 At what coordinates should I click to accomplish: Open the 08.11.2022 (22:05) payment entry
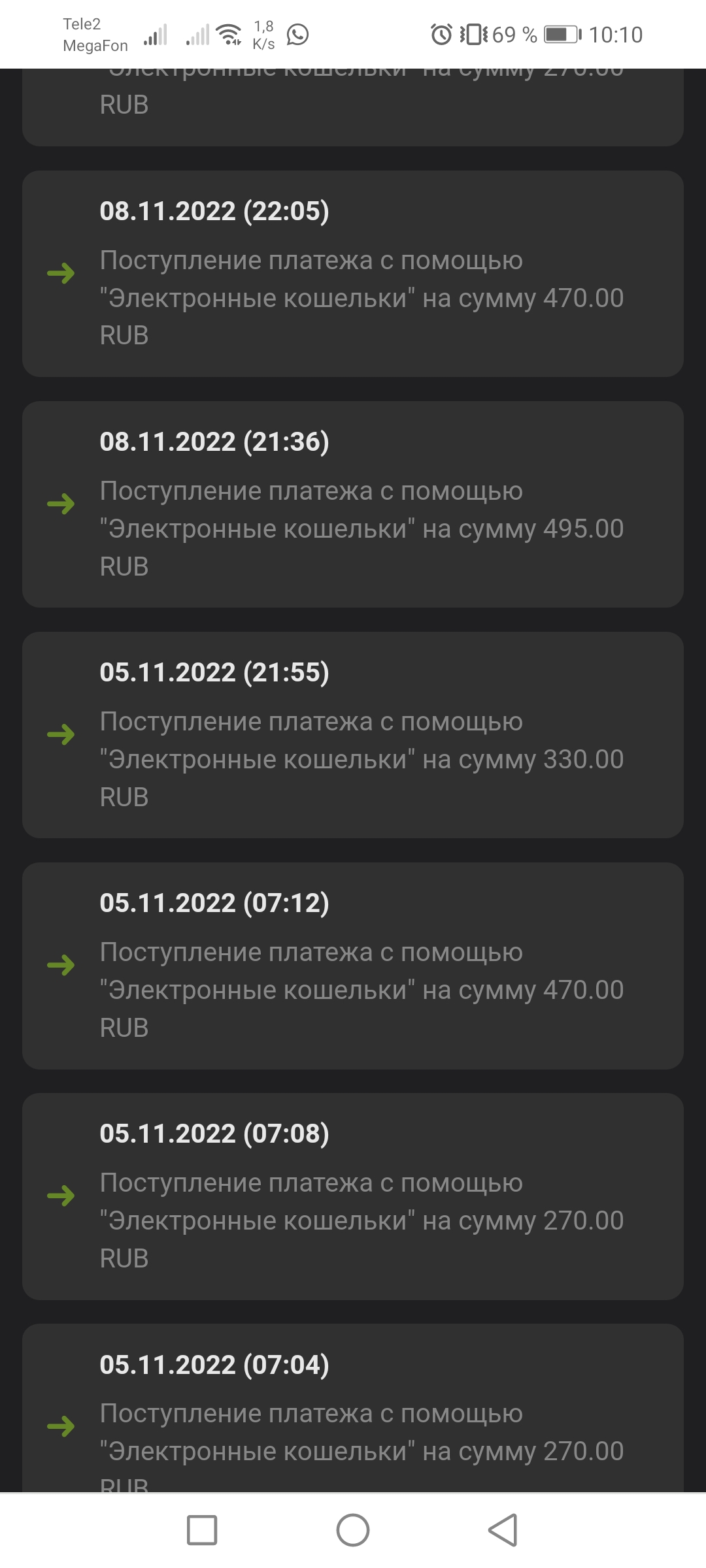click(353, 273)
